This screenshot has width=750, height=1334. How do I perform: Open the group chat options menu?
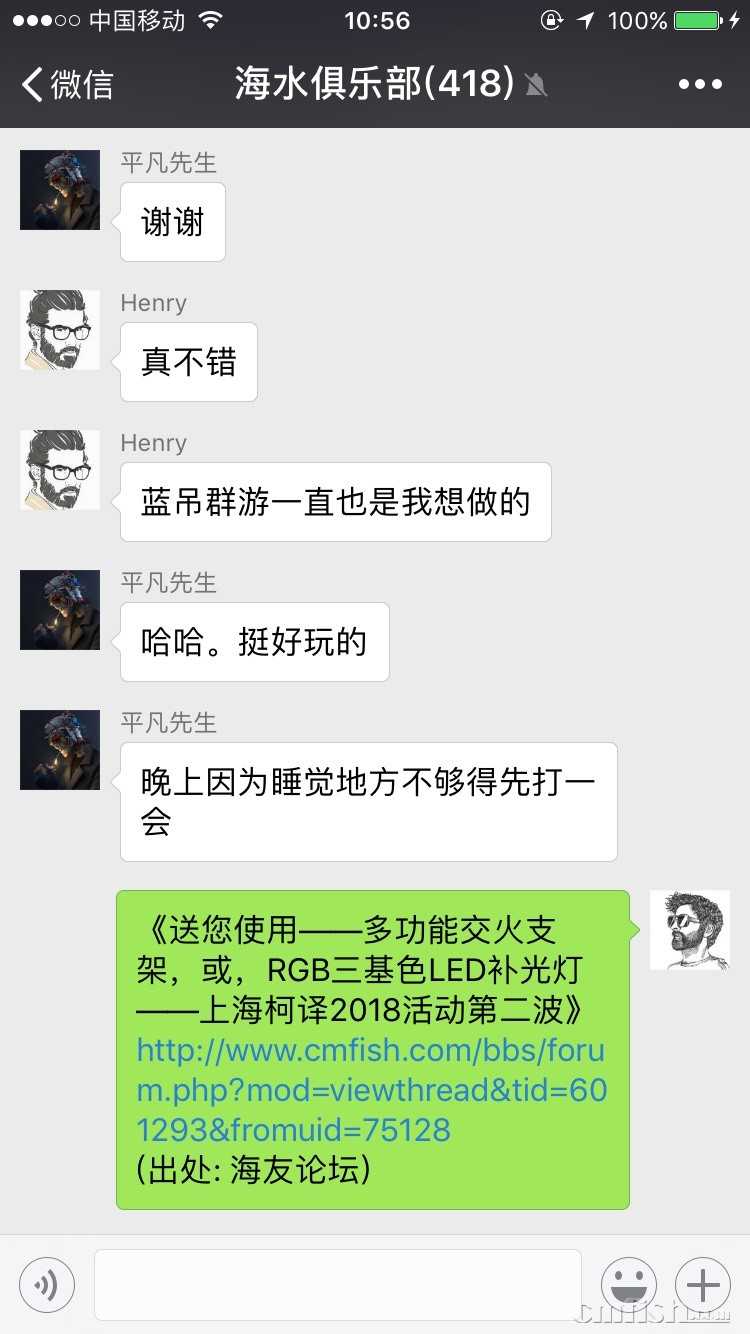point(700,84)
